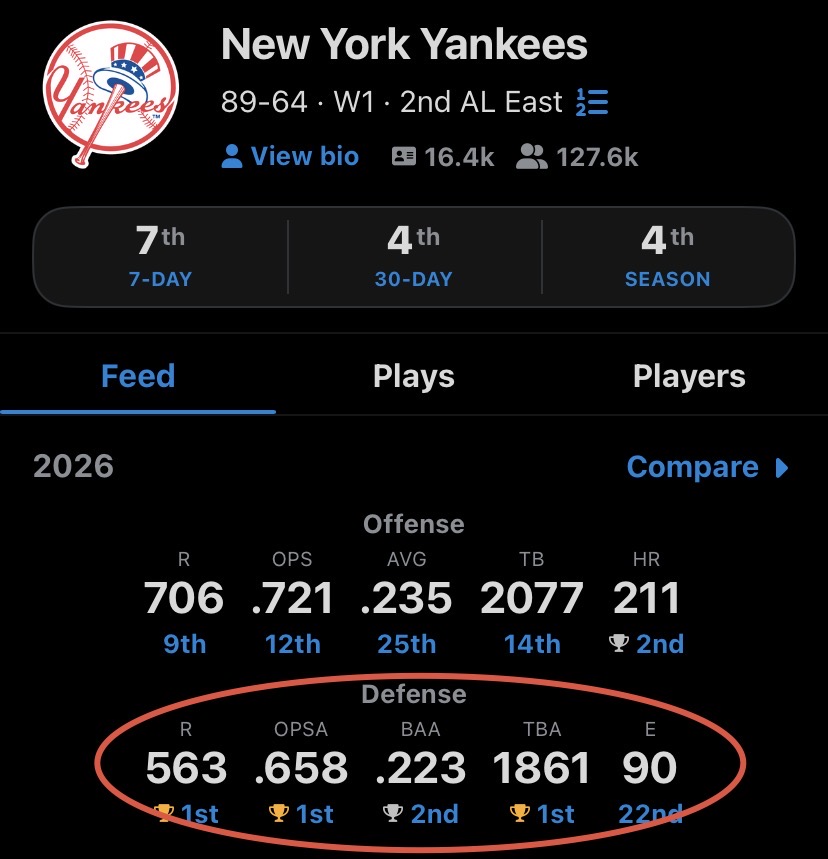Switch to the Plays tab
This screenshot has height=859, width=828.
click(x=414, y=376)
